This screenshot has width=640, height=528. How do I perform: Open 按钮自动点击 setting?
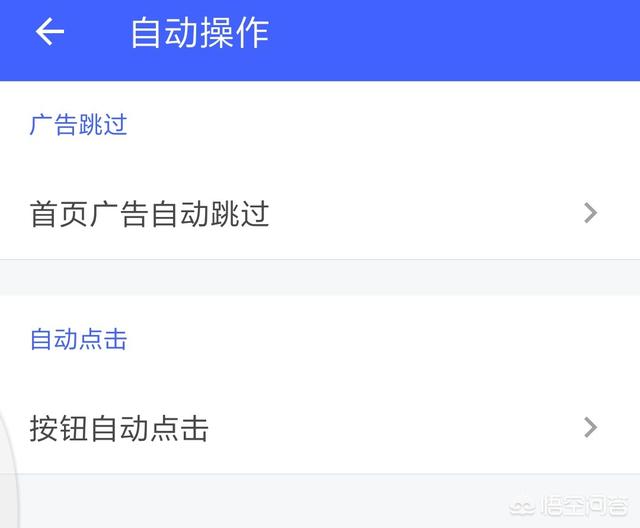[x=318, y=429]
